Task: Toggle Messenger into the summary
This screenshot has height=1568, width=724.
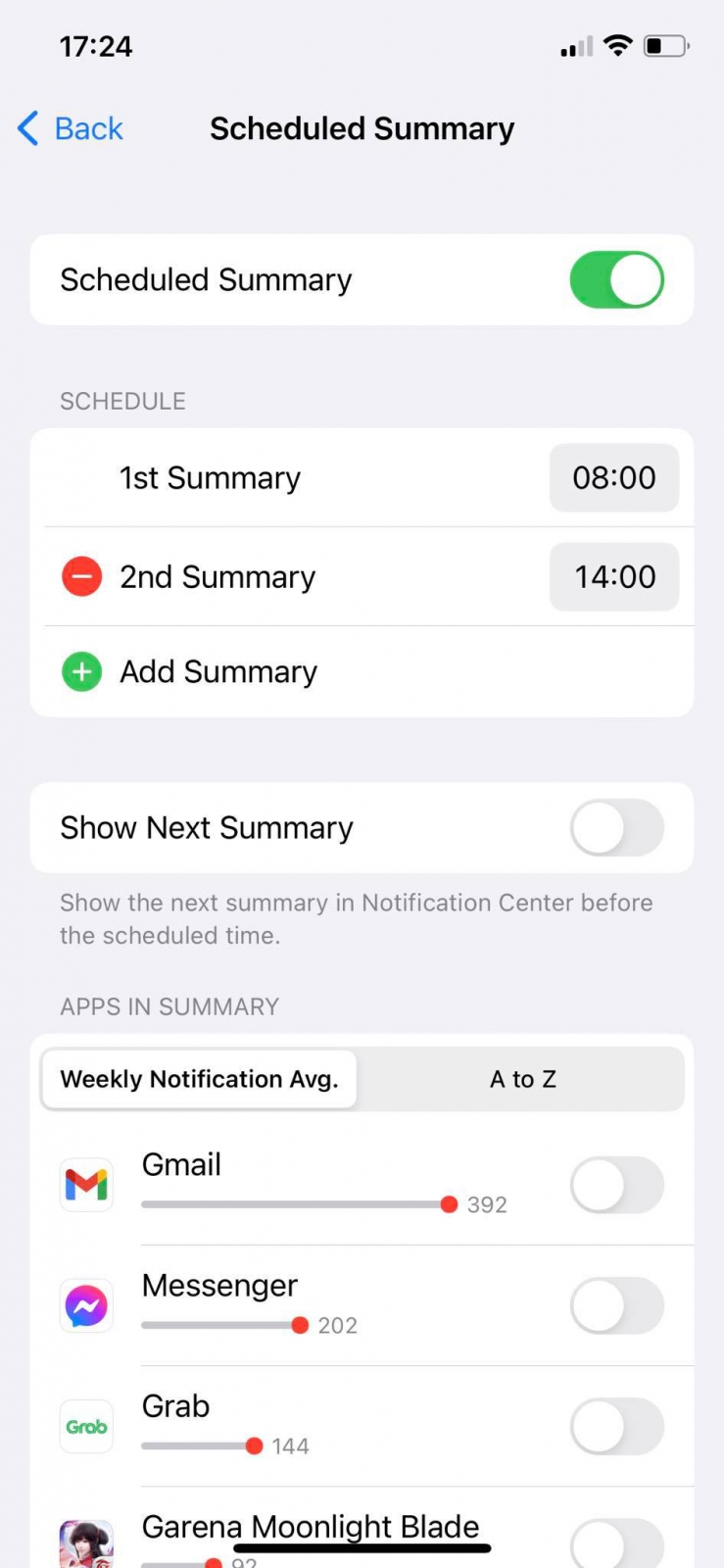Action: point(616,1305)
